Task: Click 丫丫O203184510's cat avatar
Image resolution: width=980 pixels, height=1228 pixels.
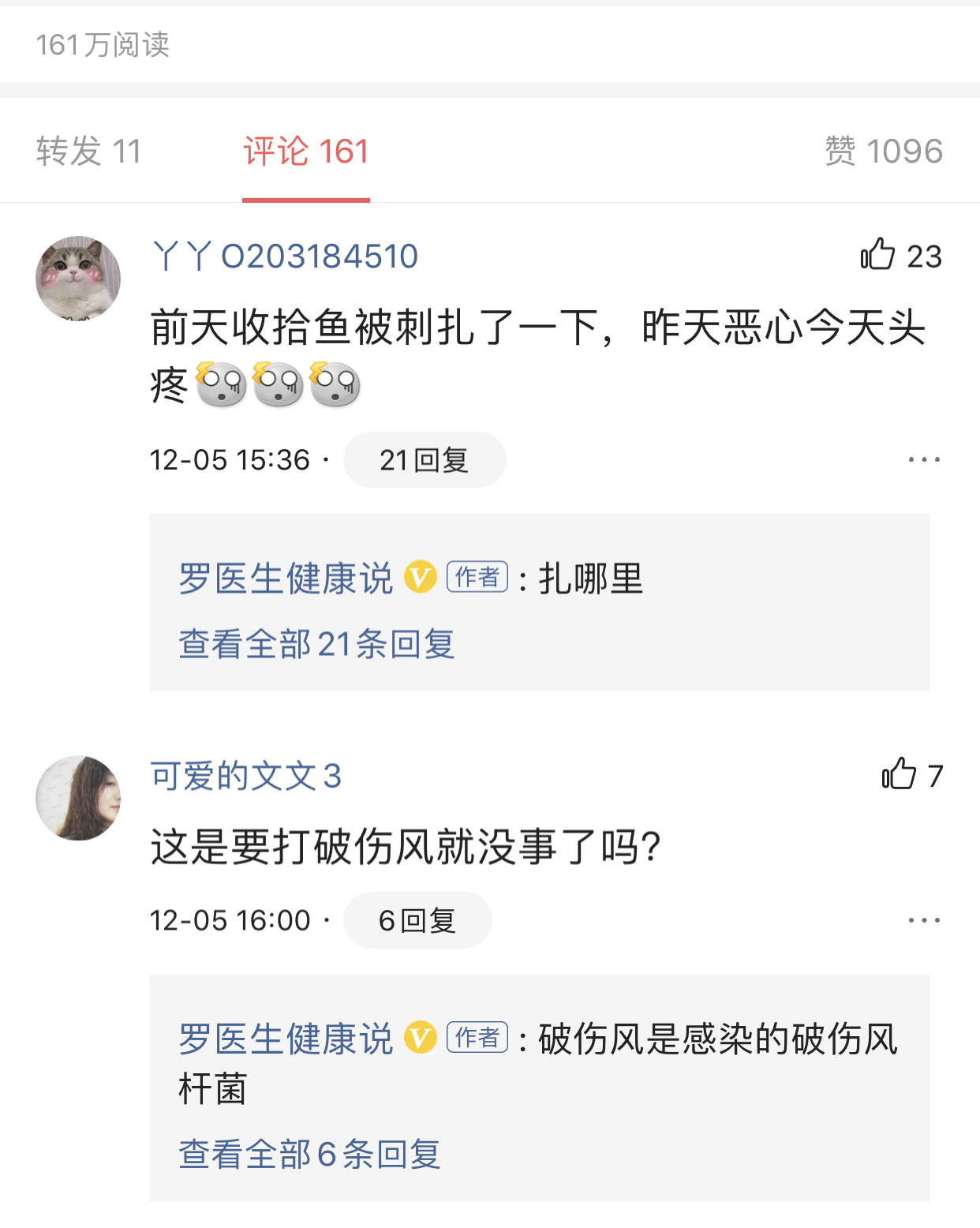Action: pyautogui.click(x=77, y=278)
